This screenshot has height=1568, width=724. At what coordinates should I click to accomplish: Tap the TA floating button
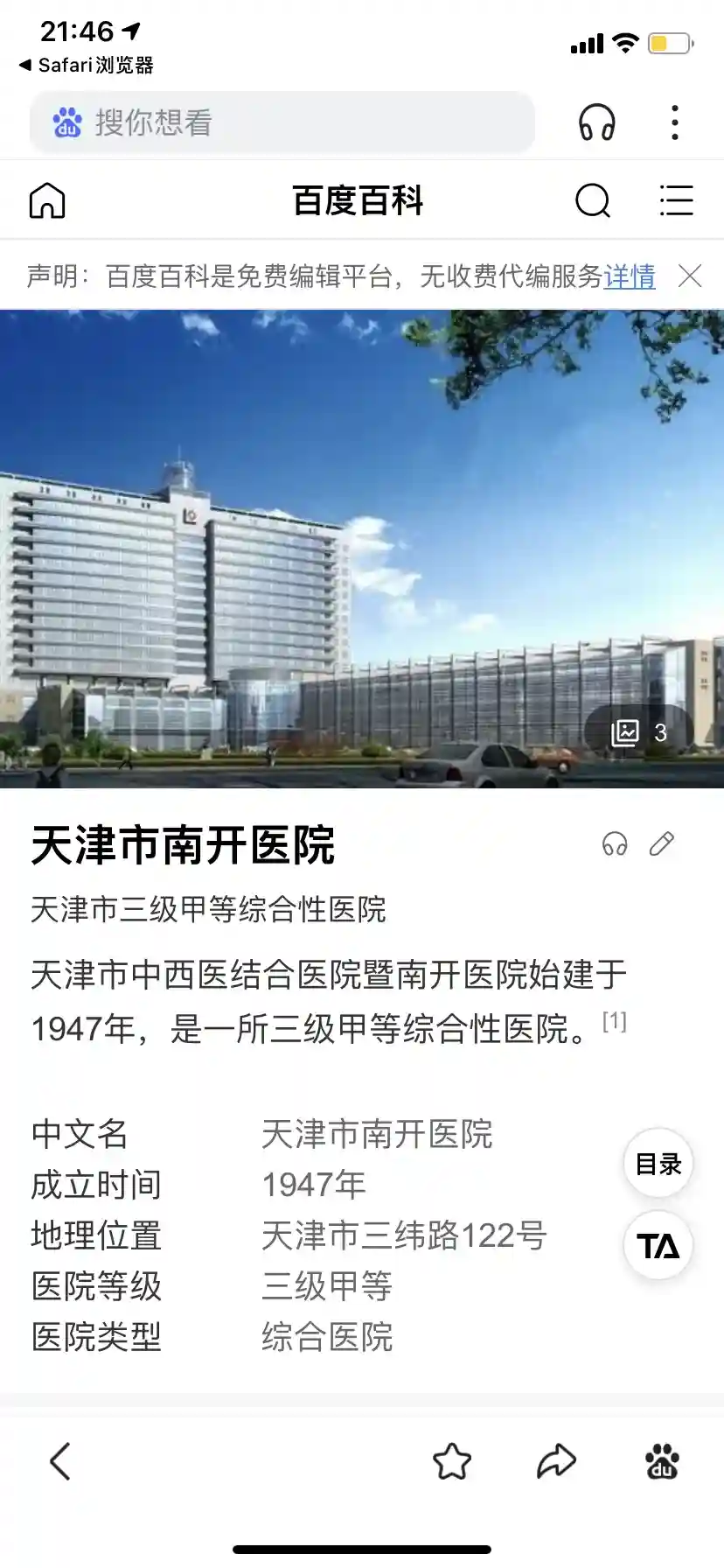(x=658, y=1246)
